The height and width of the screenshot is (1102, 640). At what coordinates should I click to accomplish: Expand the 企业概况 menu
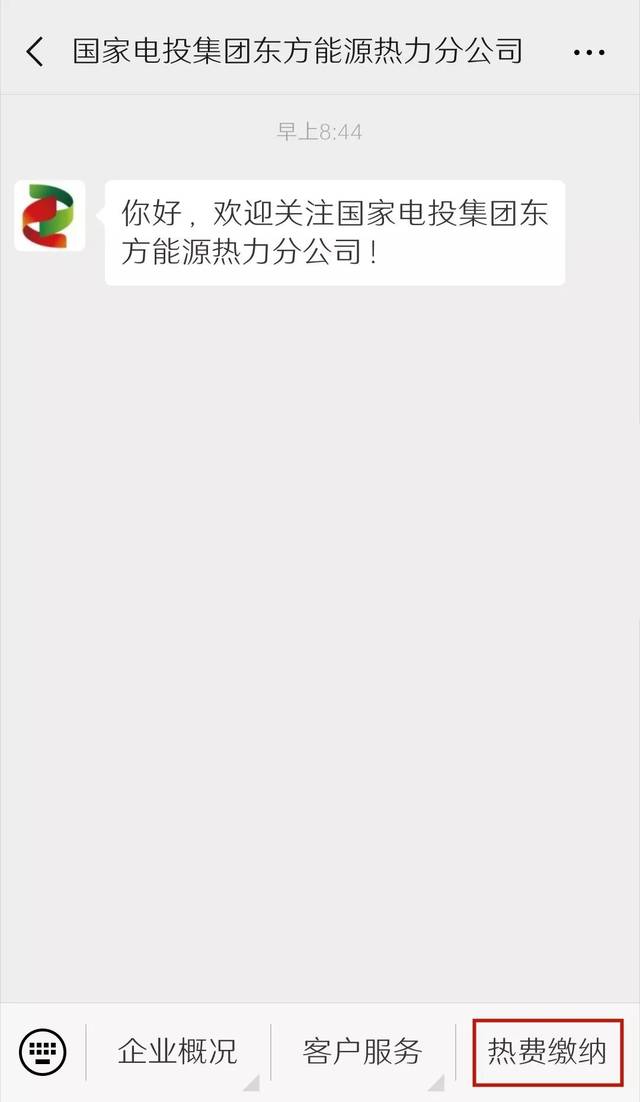[178, 1052]
